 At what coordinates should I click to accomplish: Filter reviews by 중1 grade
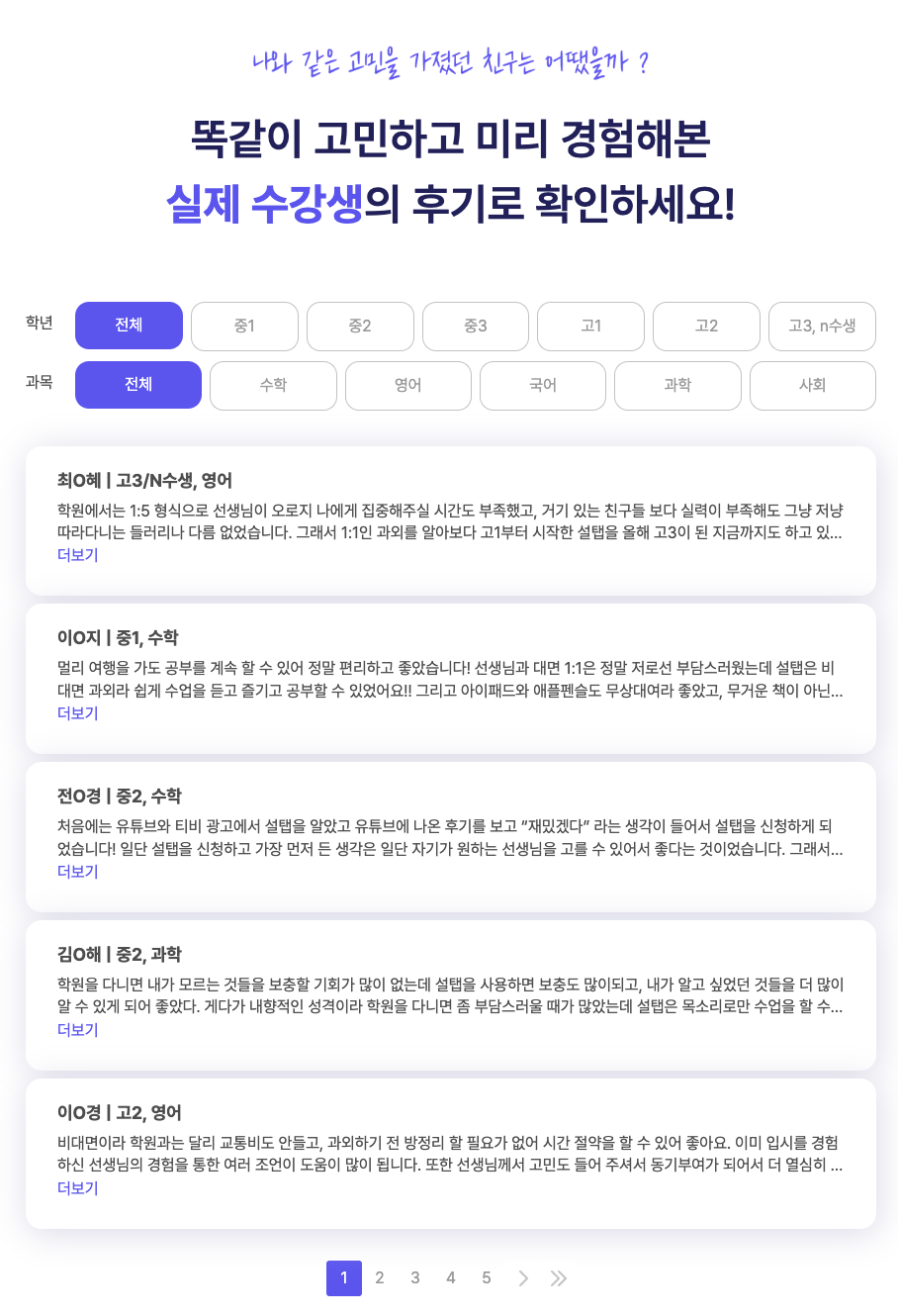tap(244, 327)
